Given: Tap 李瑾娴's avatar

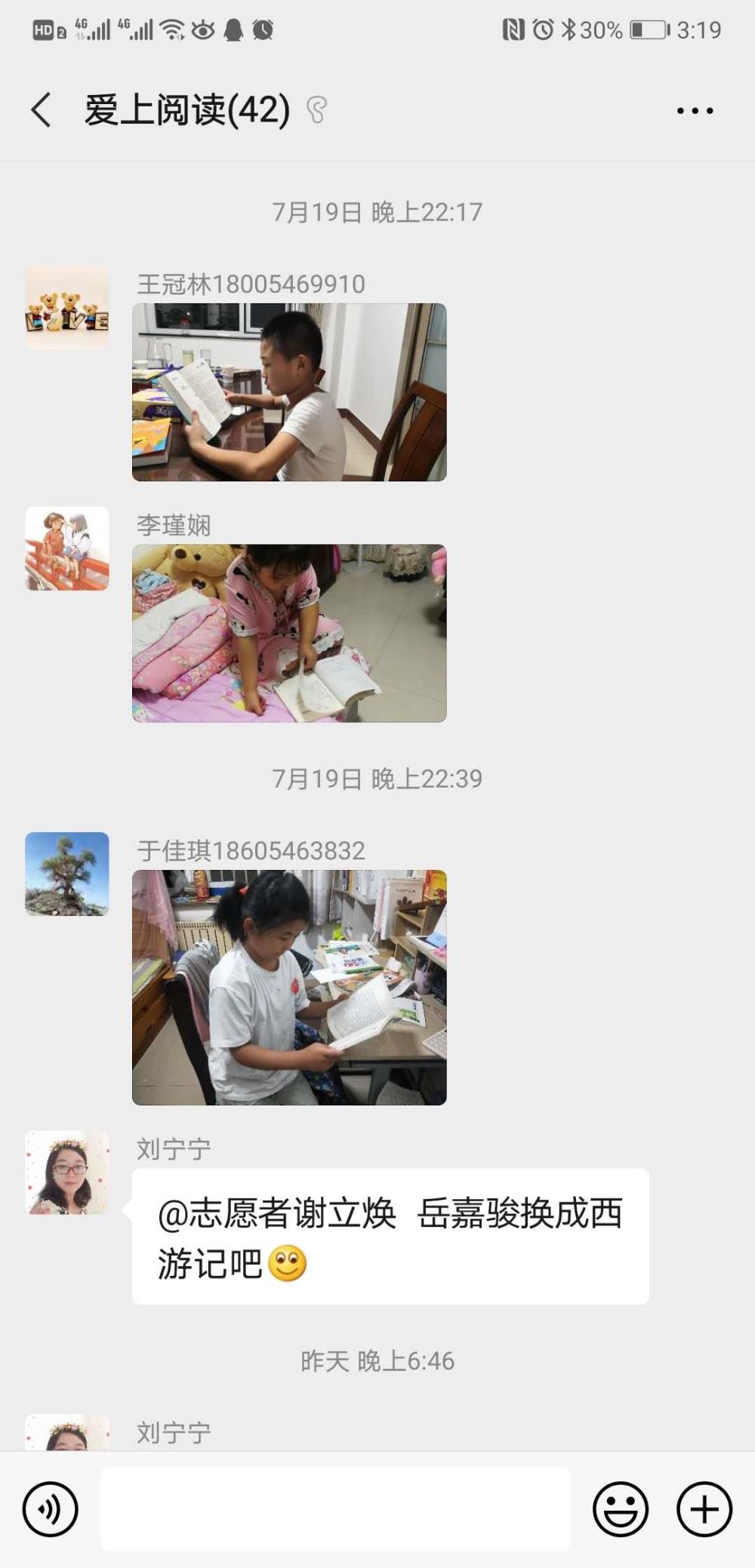Looking at the screenshot, I should (x=67, y=549).
